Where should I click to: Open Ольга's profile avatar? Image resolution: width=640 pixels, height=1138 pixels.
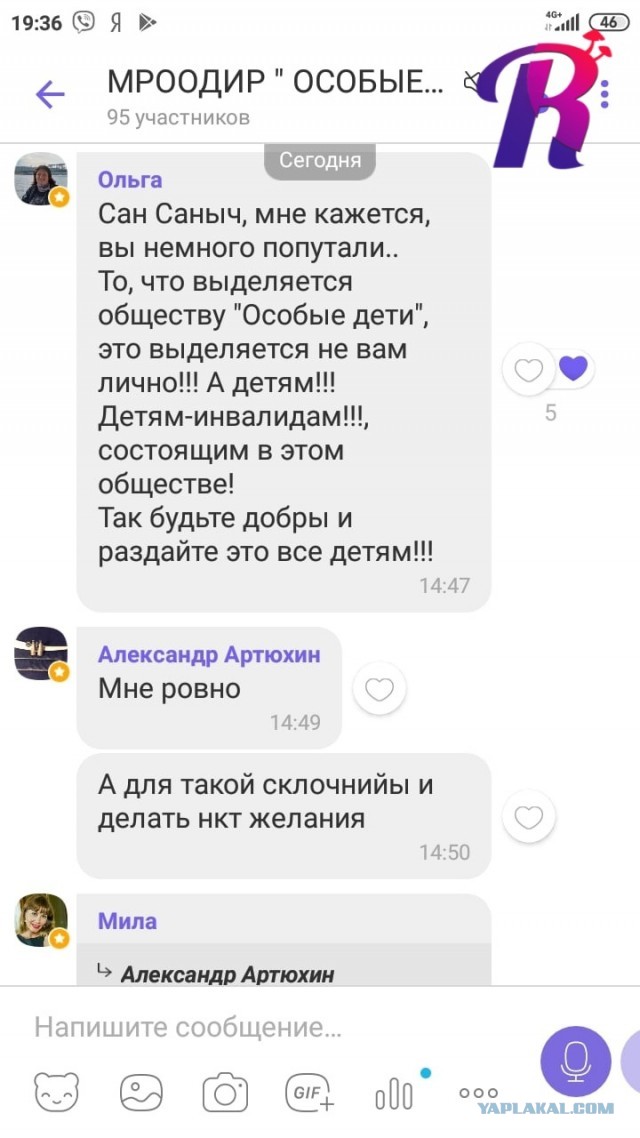click(42, 180)
